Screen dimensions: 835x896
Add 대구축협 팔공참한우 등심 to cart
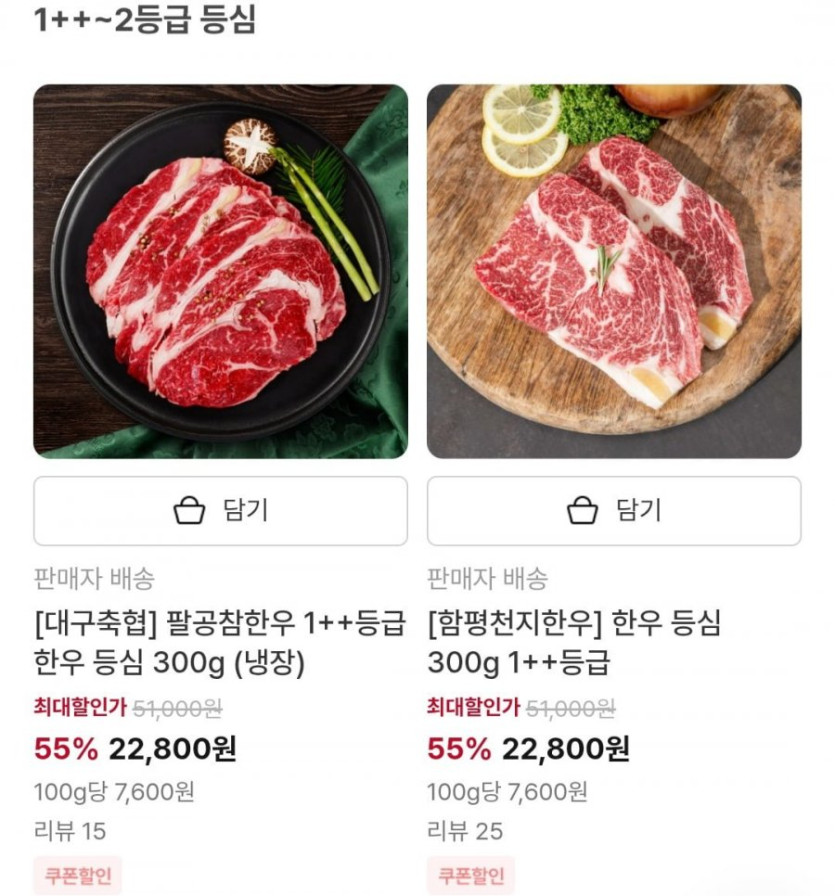[220, 511]
